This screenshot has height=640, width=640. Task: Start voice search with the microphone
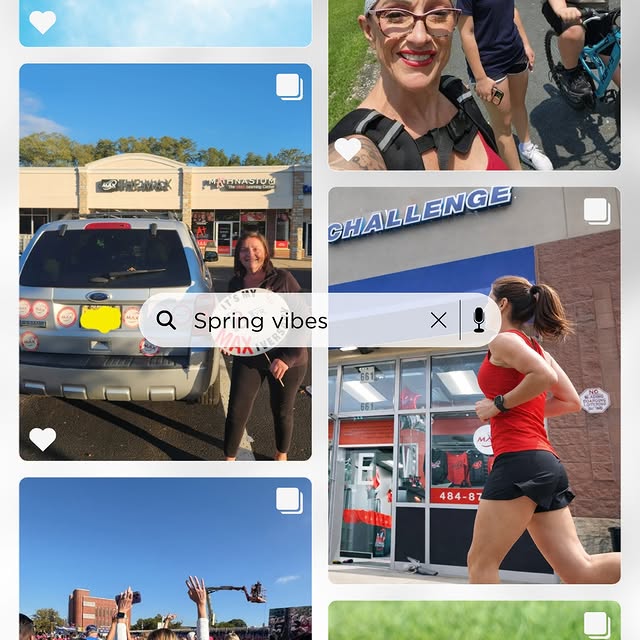pyautogui.click(x=479, y=320)
